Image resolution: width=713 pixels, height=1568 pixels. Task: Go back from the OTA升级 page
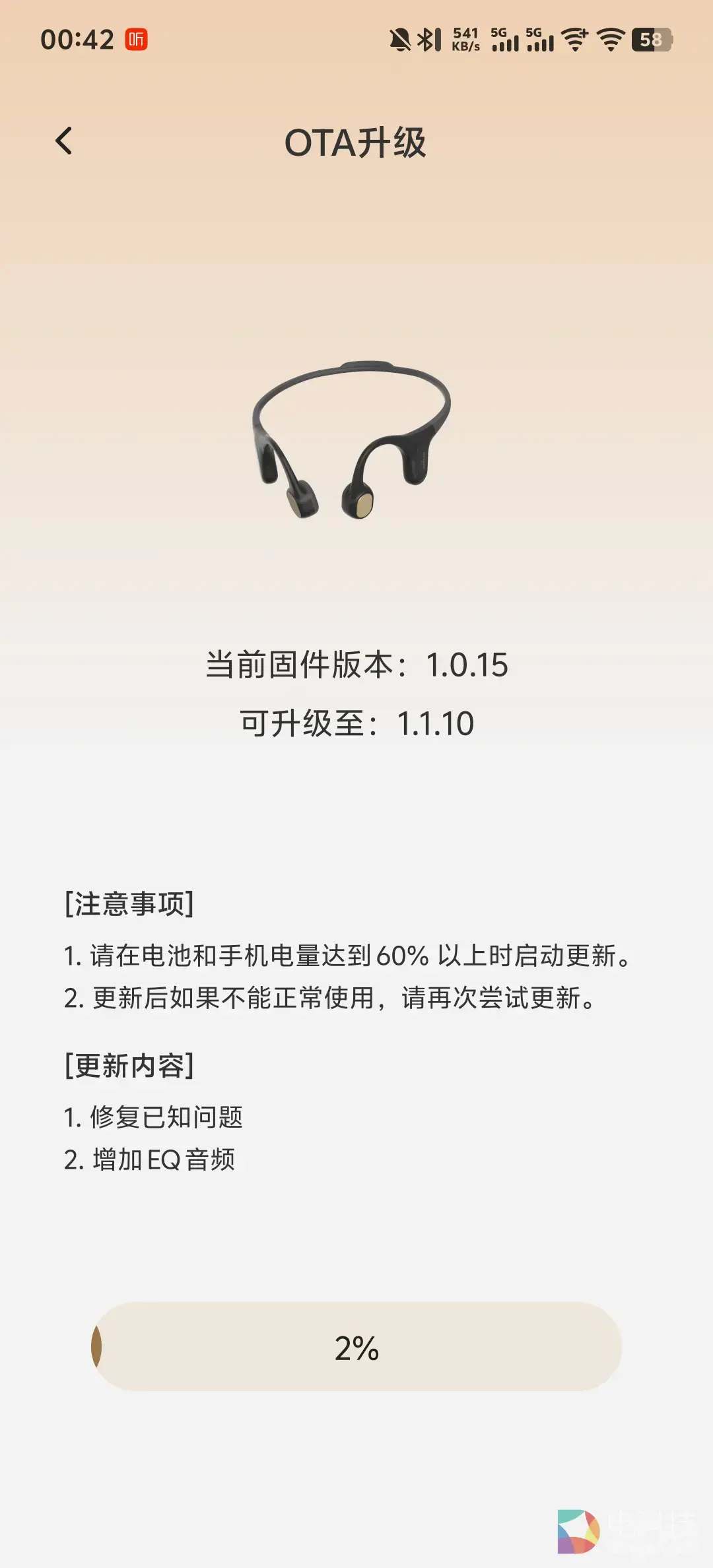64,141
